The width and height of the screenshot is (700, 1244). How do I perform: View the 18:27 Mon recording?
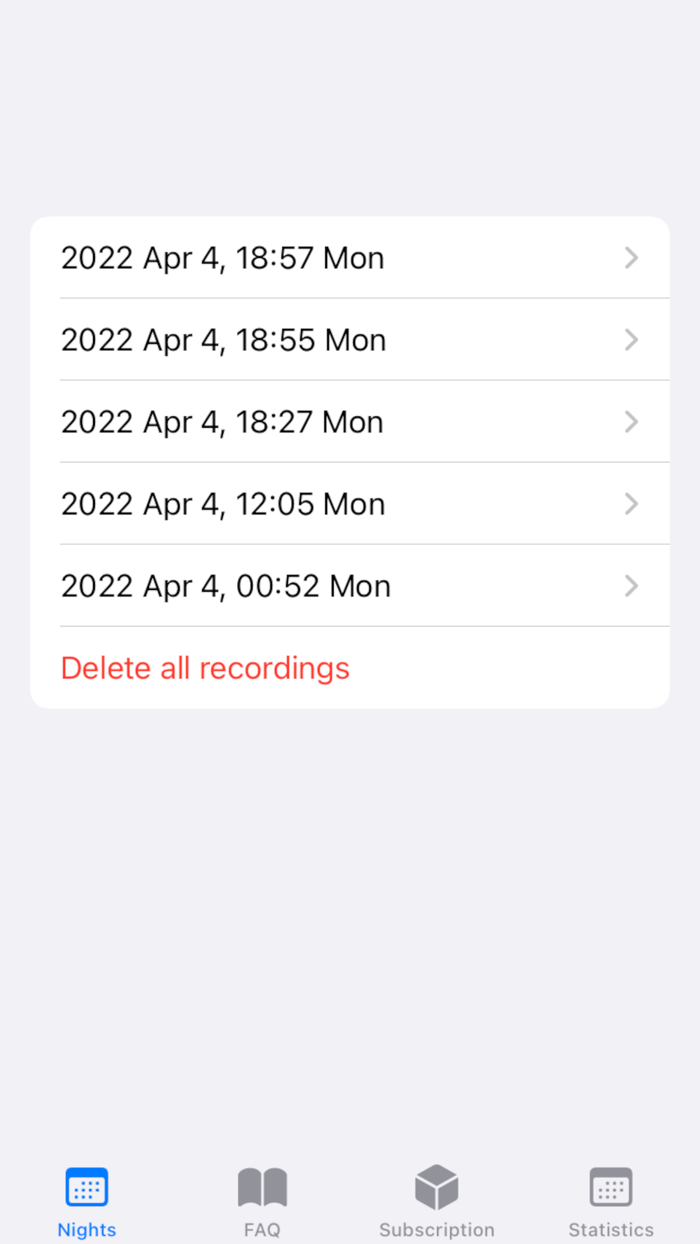(349, 422)
